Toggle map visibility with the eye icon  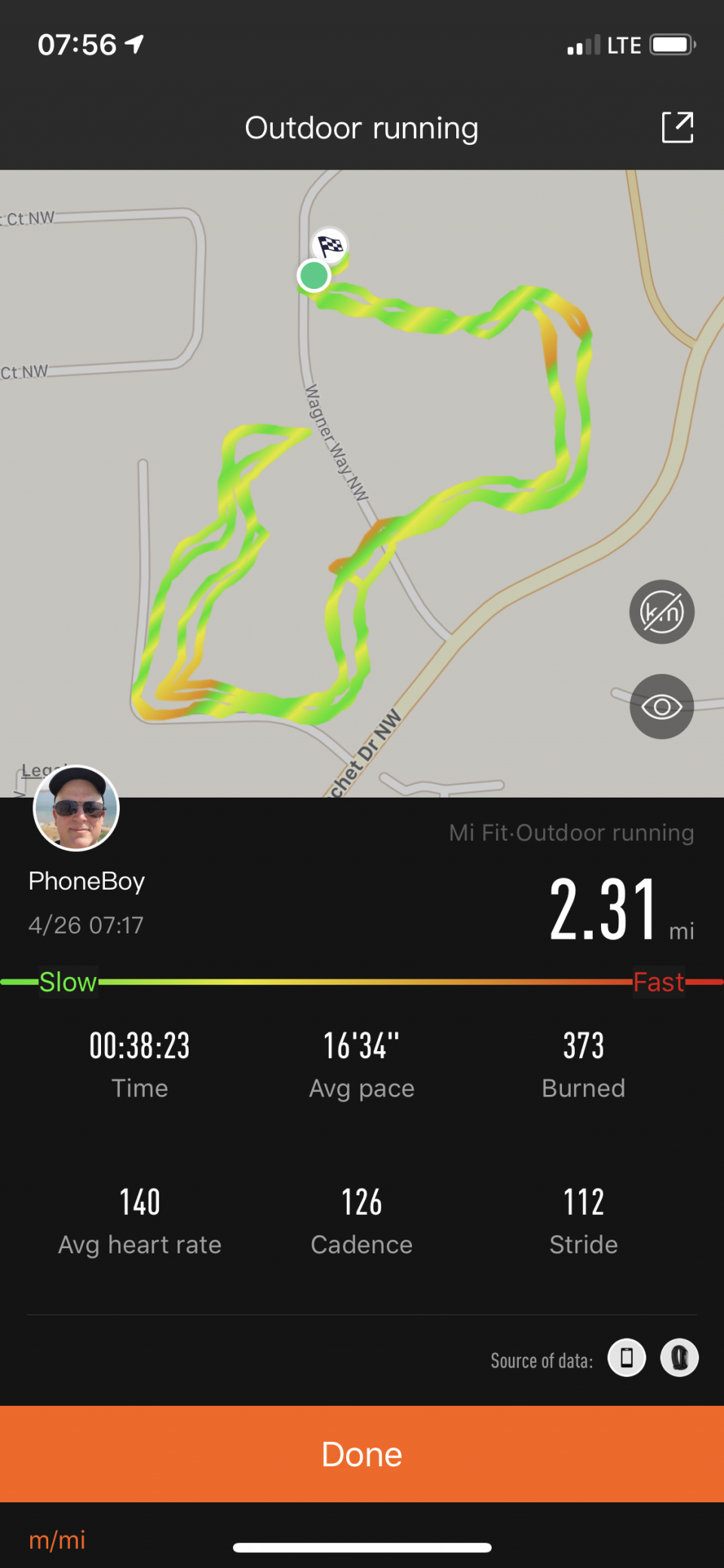click(x=661, y=706)
